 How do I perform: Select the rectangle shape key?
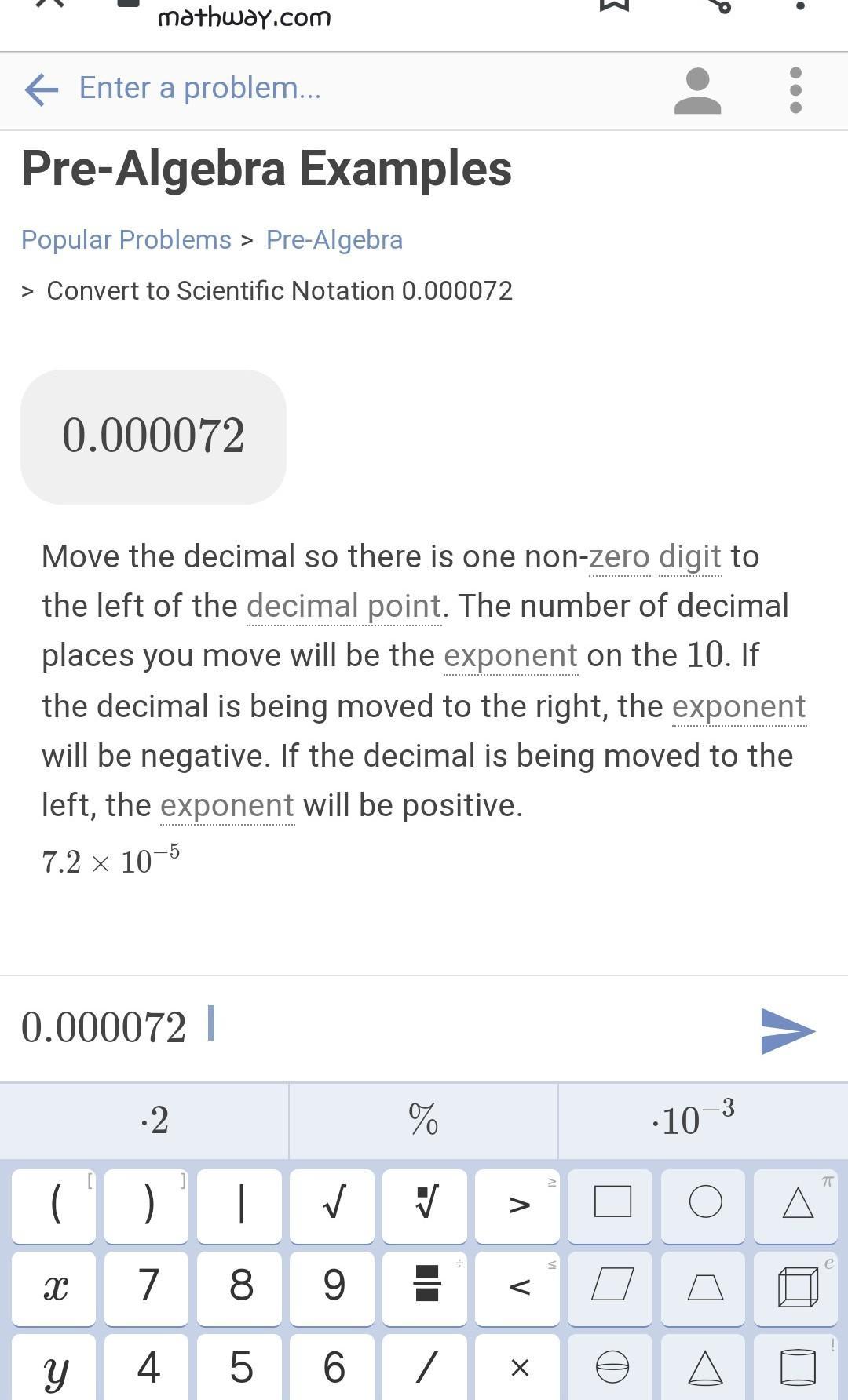click(x=612, y=1204)
